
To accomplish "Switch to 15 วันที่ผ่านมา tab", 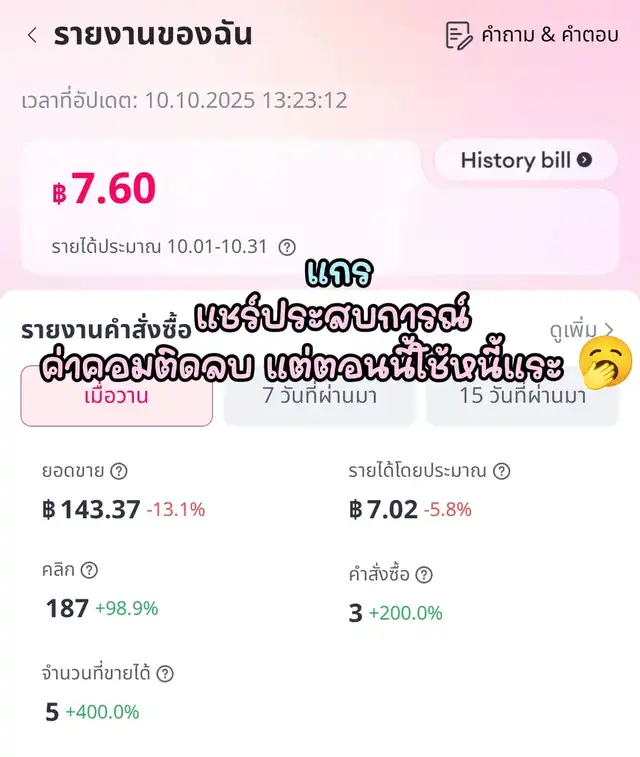I will pos(522,396).
